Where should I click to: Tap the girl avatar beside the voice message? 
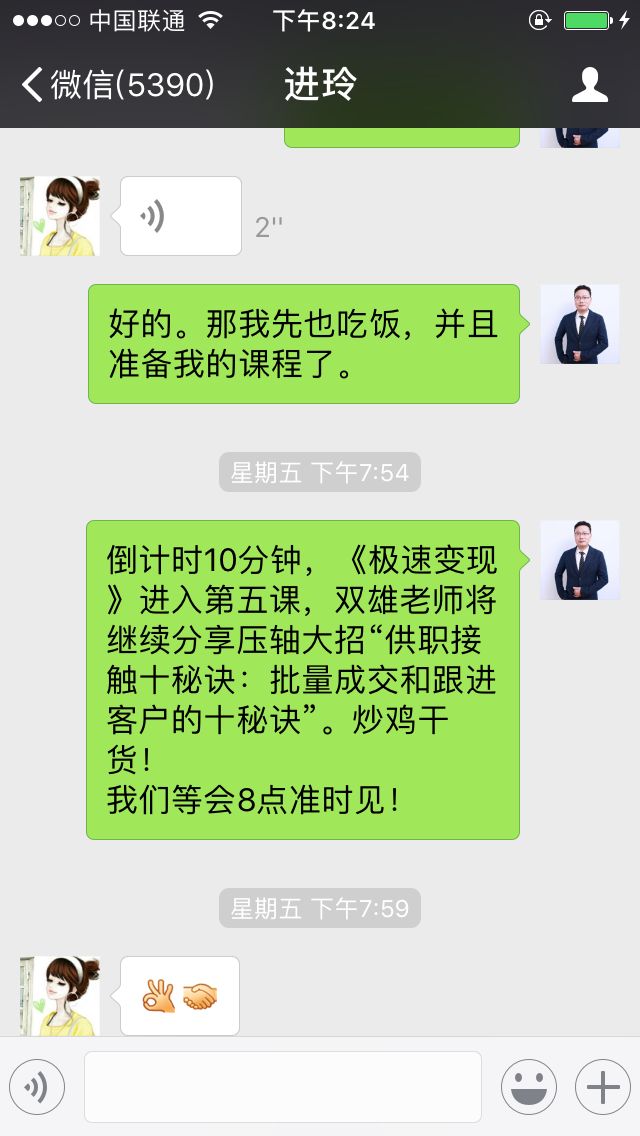(x=60, y=216)
